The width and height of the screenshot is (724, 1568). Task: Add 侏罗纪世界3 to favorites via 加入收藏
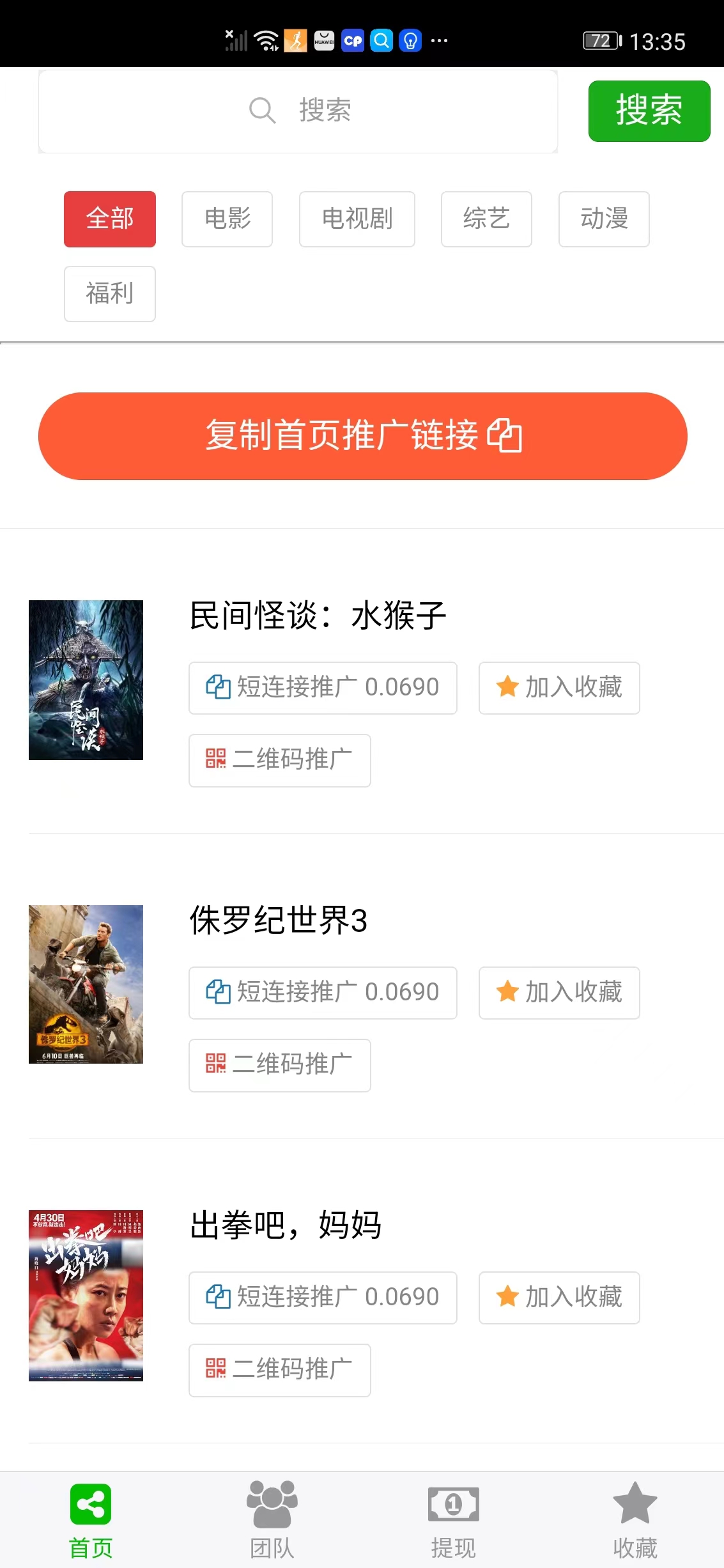(x=558, y=993)
